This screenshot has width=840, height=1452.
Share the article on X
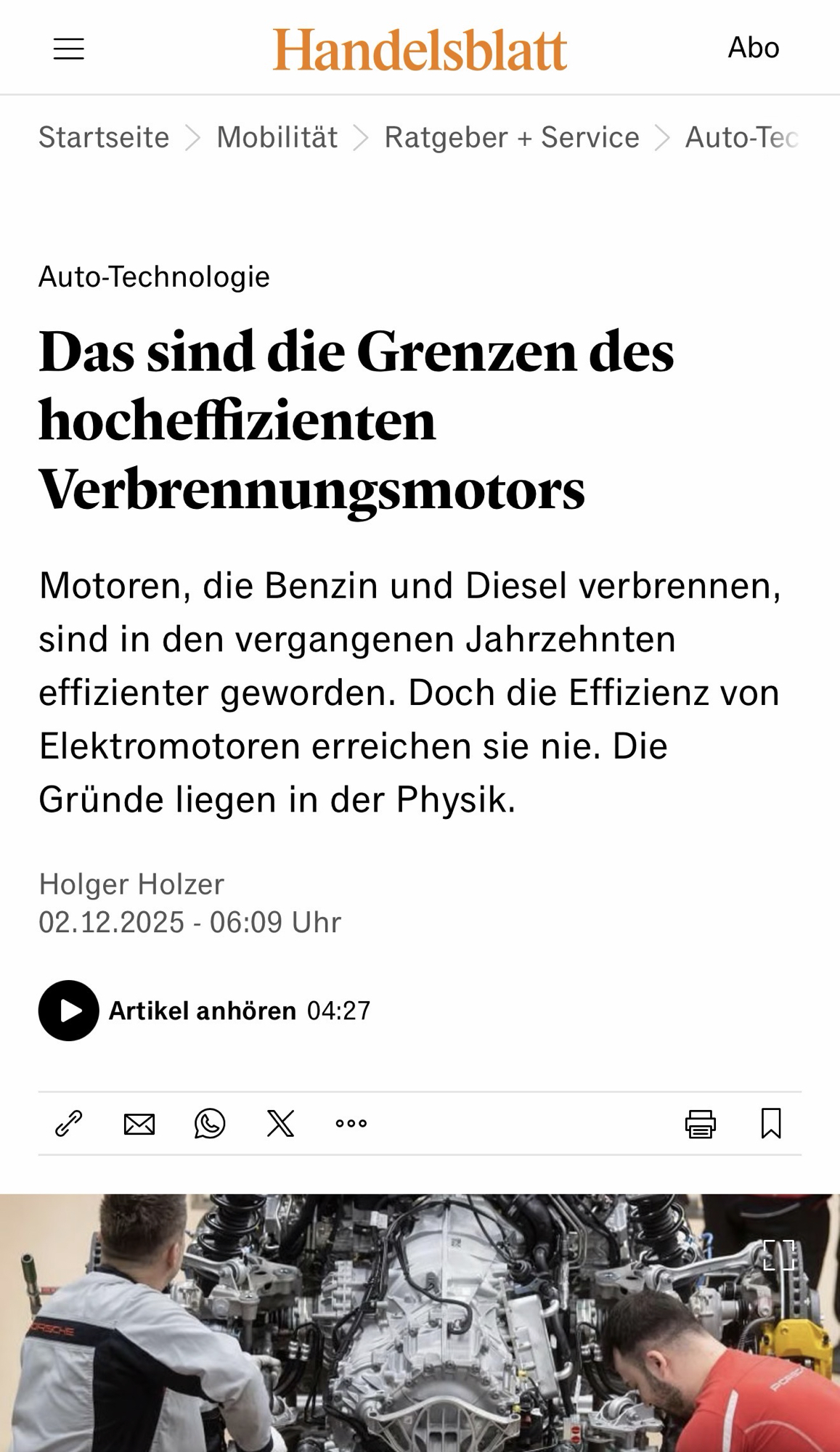pos(280,1123)
